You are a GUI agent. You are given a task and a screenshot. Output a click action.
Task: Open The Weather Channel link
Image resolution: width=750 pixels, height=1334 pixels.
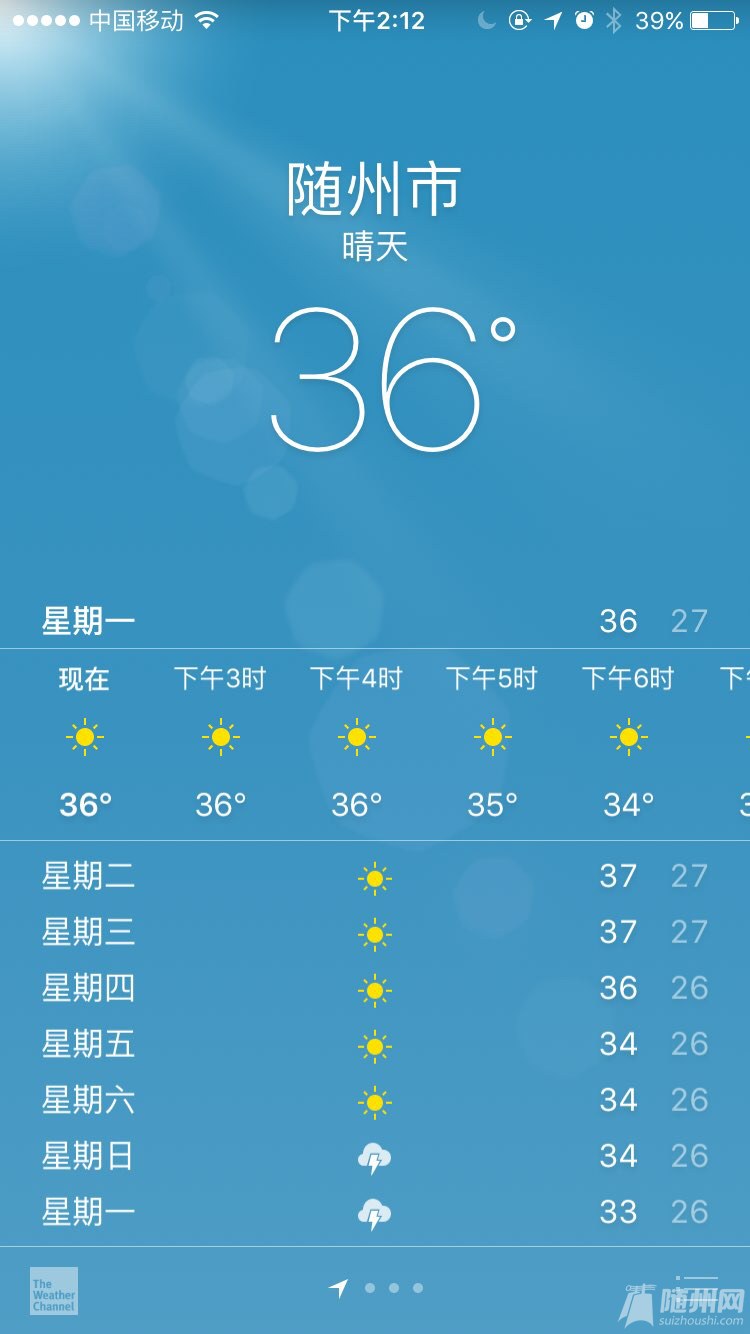pyautogui.click(x=54, y=1291)
